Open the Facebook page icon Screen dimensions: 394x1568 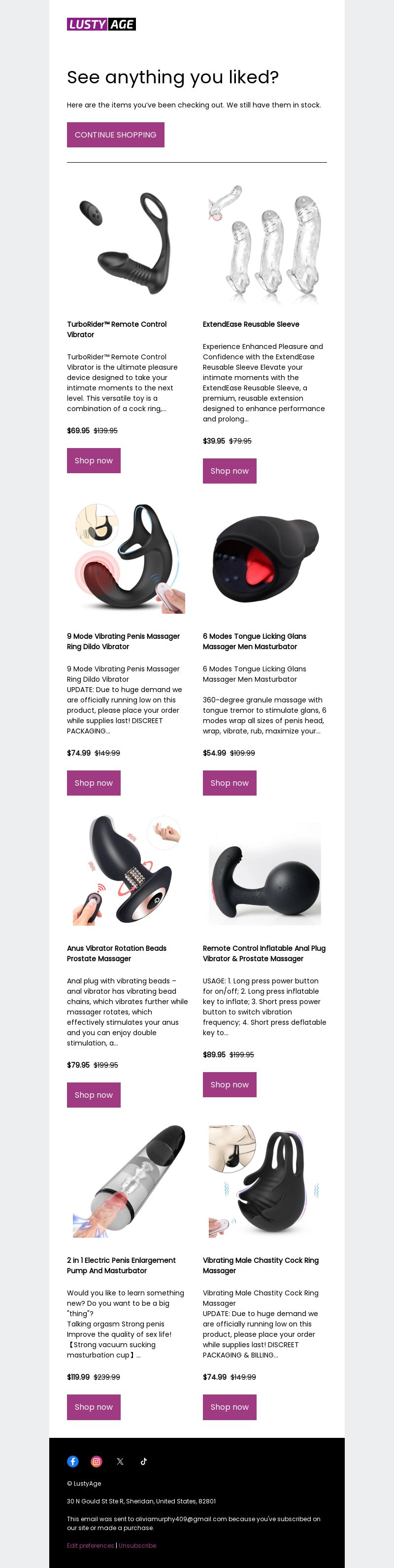tap(72, 1461)
